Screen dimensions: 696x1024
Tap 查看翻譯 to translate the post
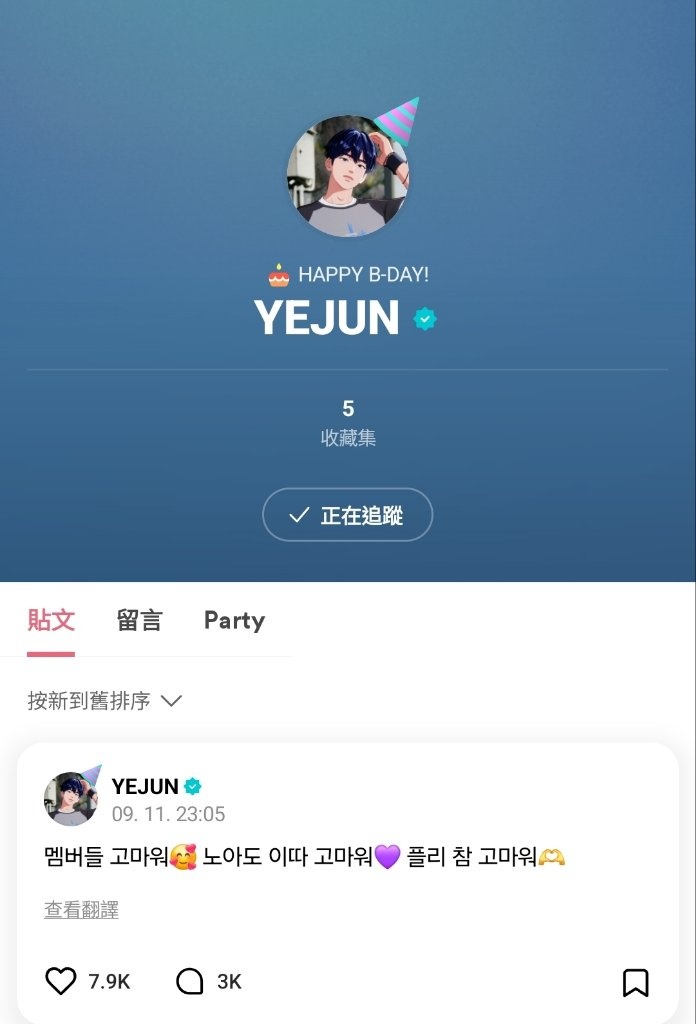coord(81,910)
